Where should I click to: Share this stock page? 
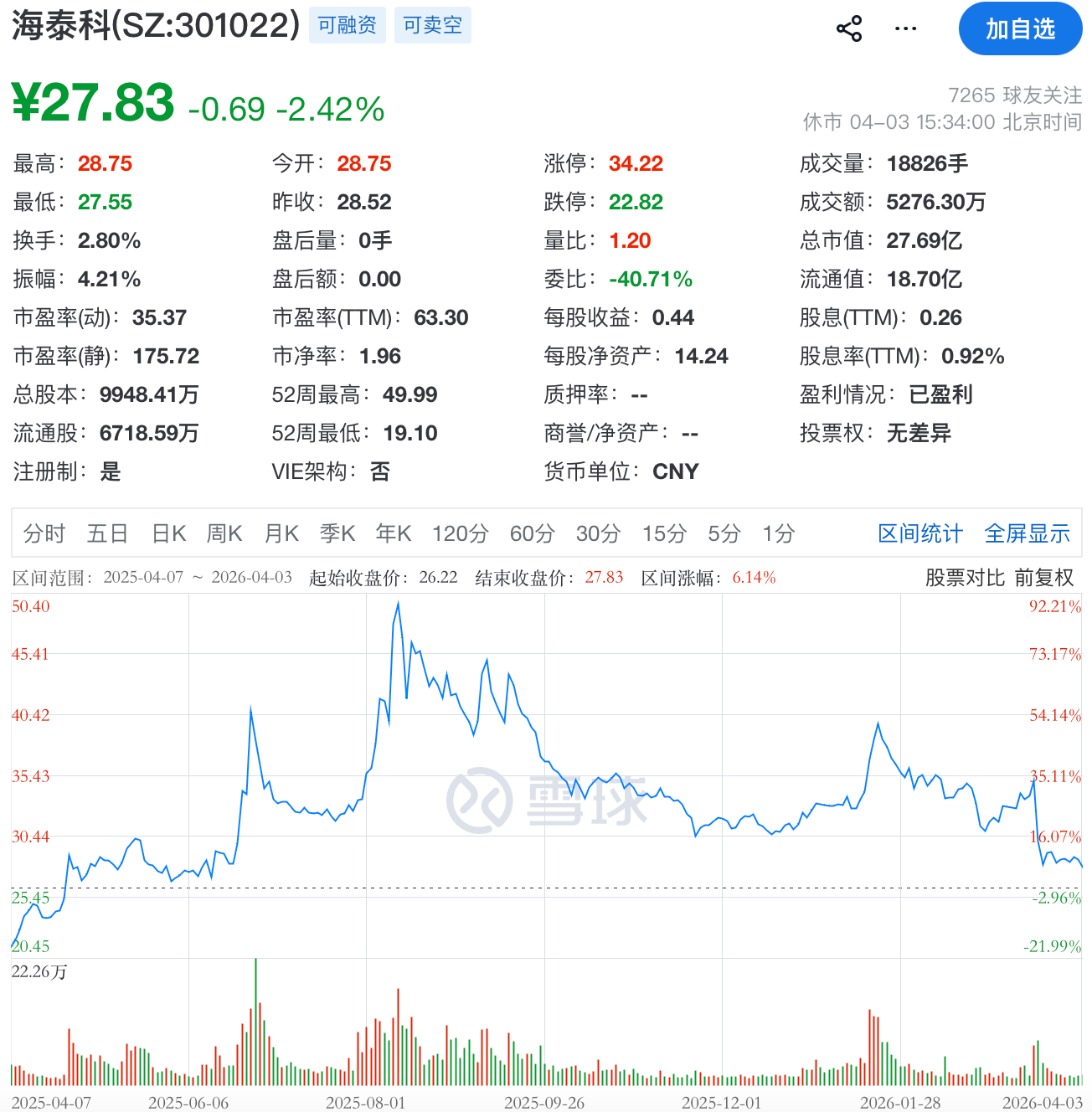[x=849, y=29]
